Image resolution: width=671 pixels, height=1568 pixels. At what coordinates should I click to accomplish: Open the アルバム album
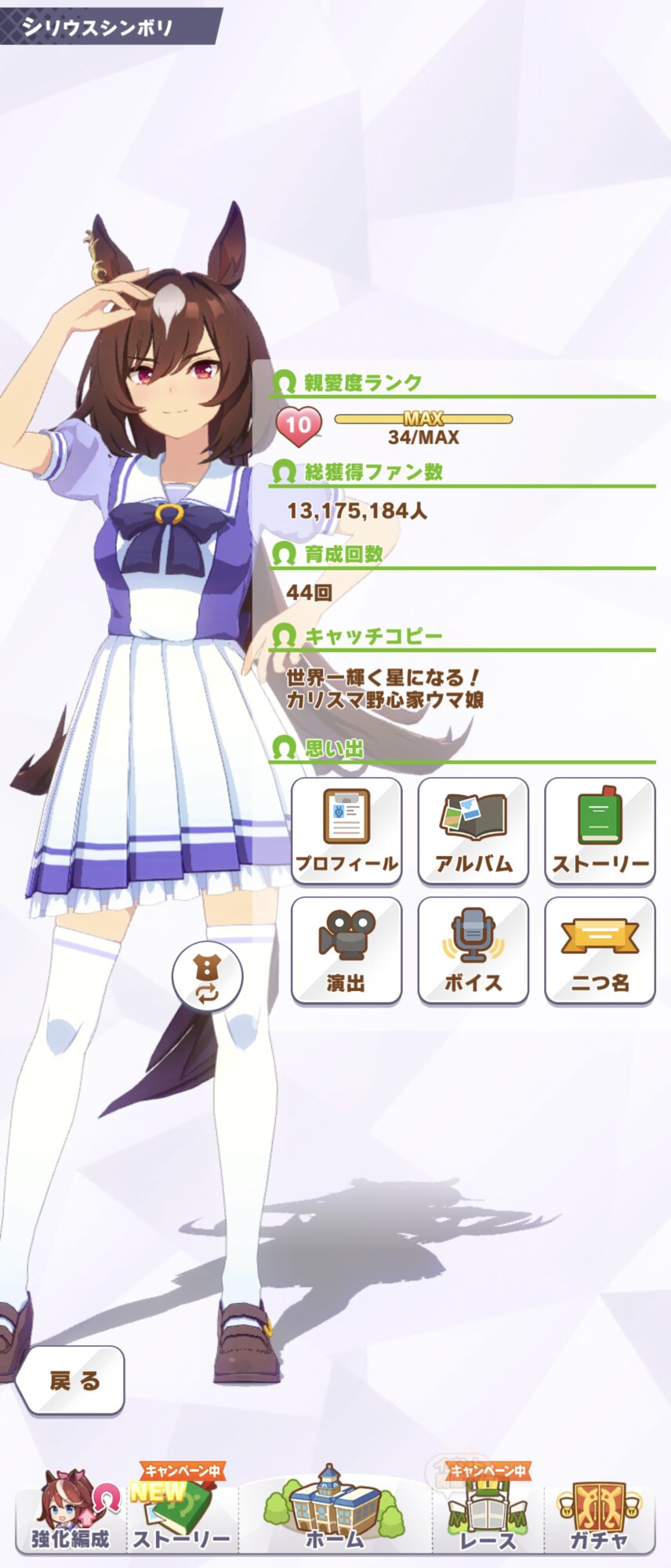[x=473, y=831]
